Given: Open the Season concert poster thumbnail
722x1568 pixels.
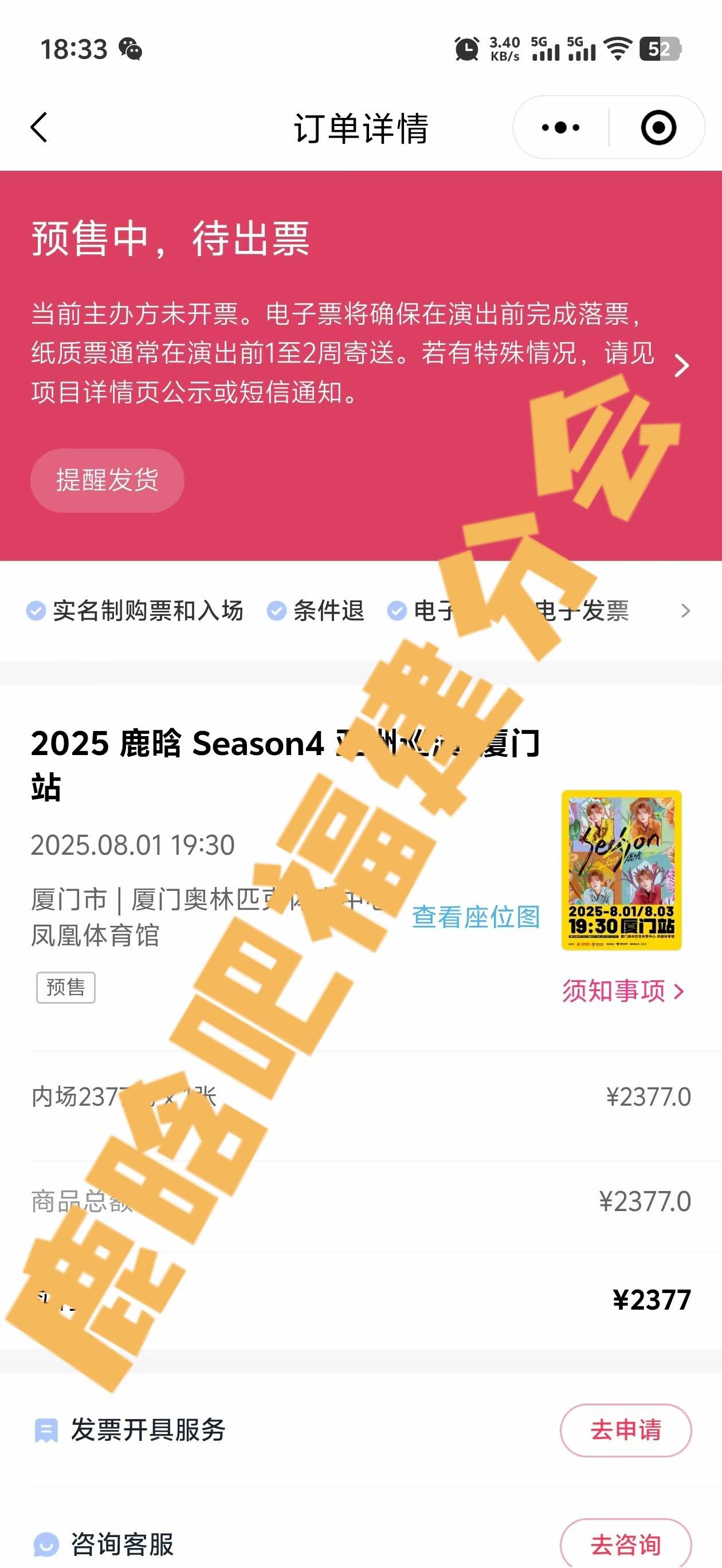Looking at the screenshot, I should pyautogui.click(x=622, y=870).
